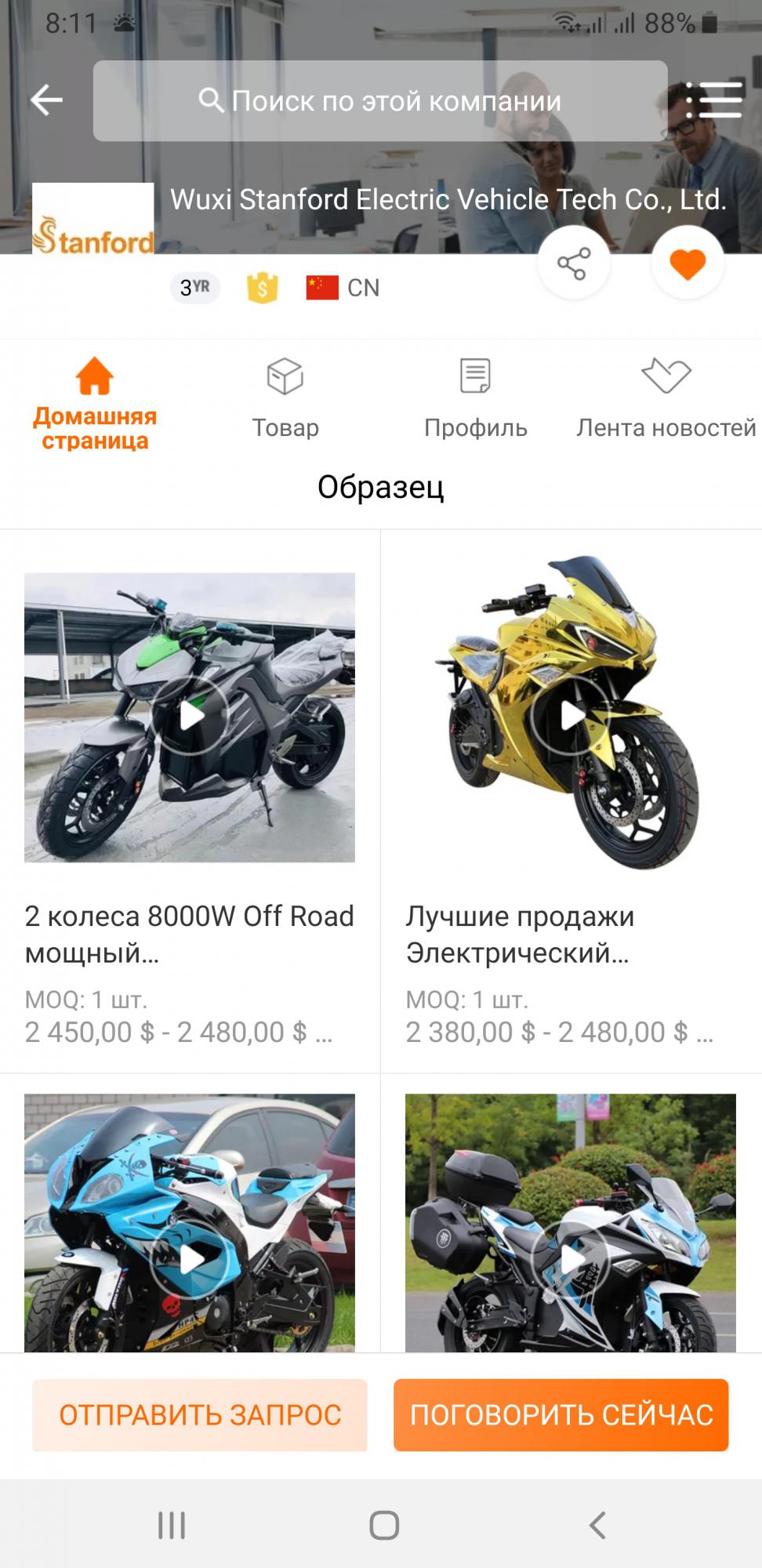Tap the company search field

click(380, 101)
